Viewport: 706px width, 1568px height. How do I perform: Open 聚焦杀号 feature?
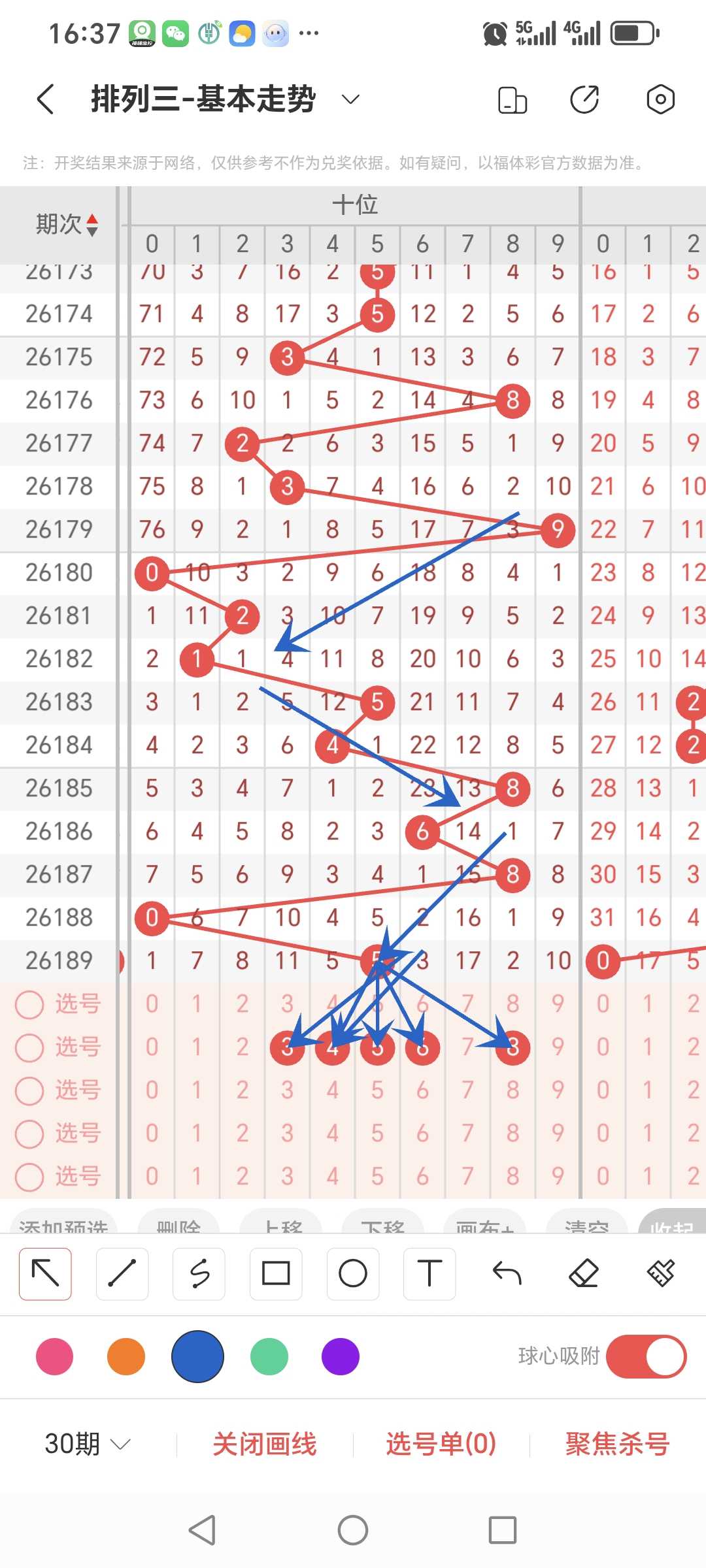pos(618,1444)
